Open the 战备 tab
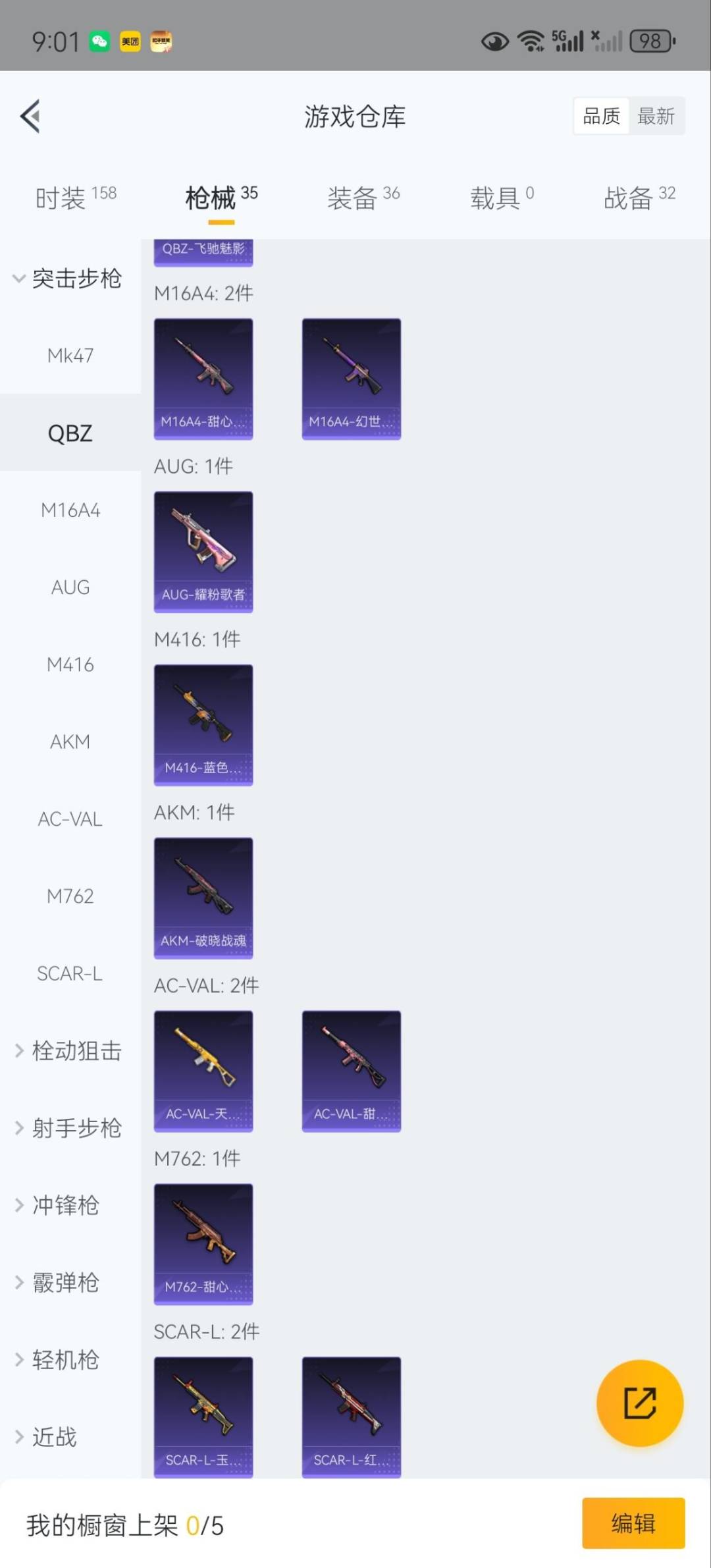 tap(639, 197)
